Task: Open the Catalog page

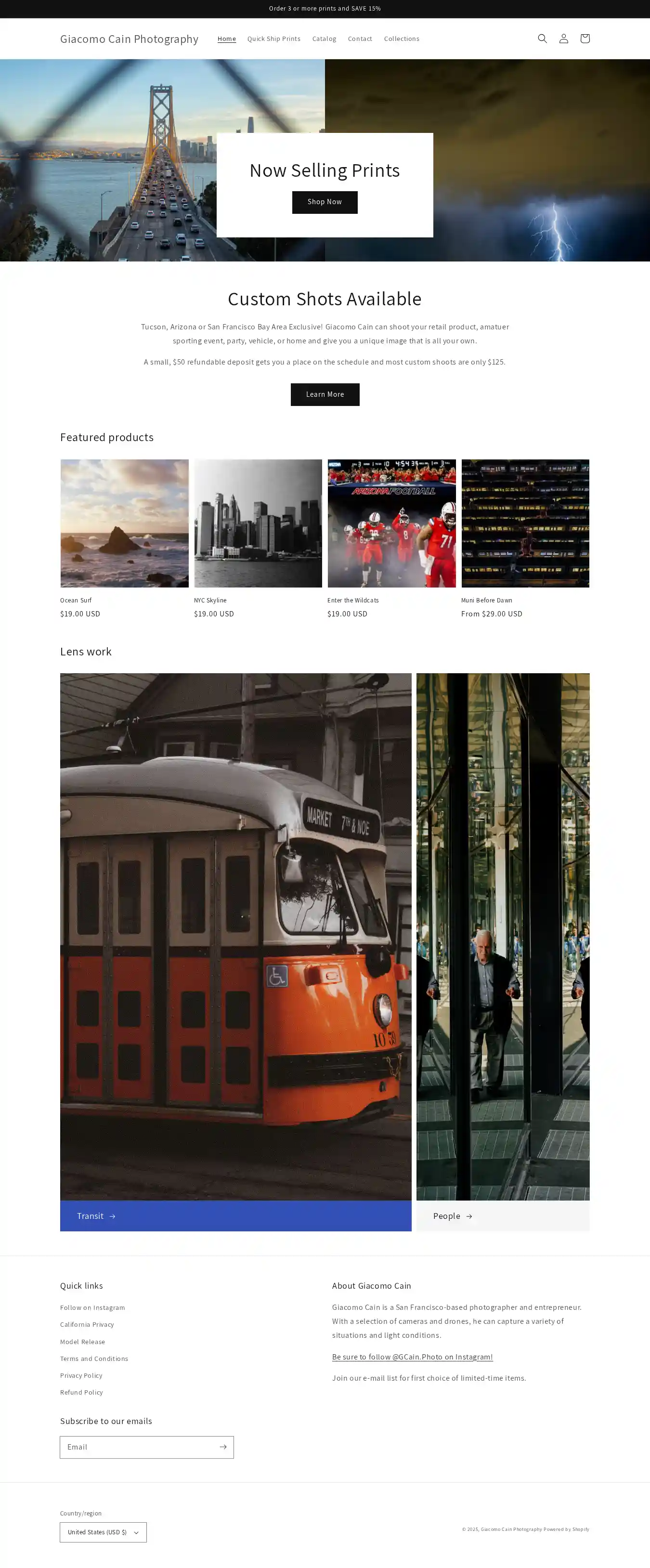Action: [x=324, y=39]
